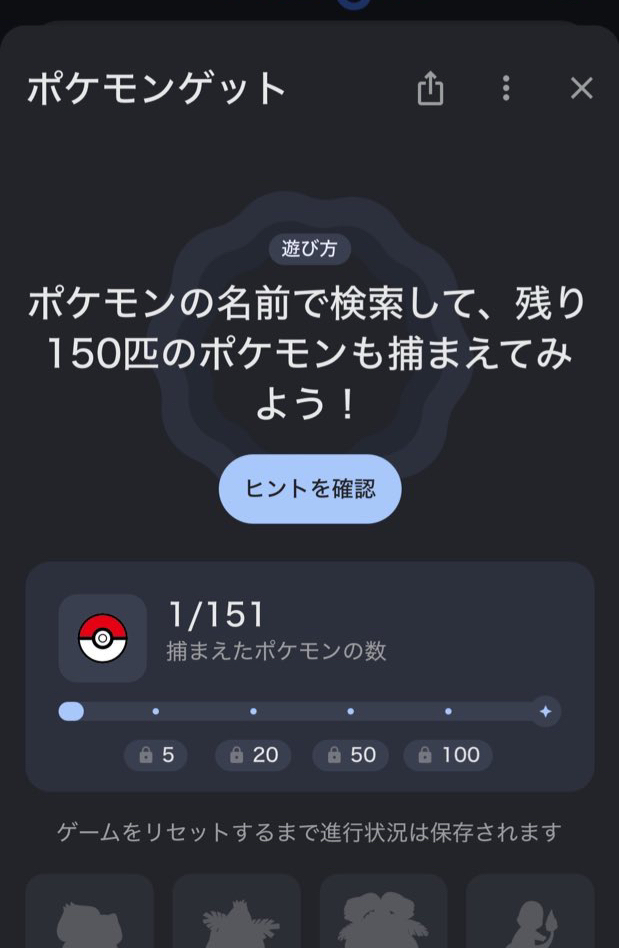Viewport: 619px width, 948px height.
Task: Close the ポケモンゲット panel
Action: (x=581, y=88)
